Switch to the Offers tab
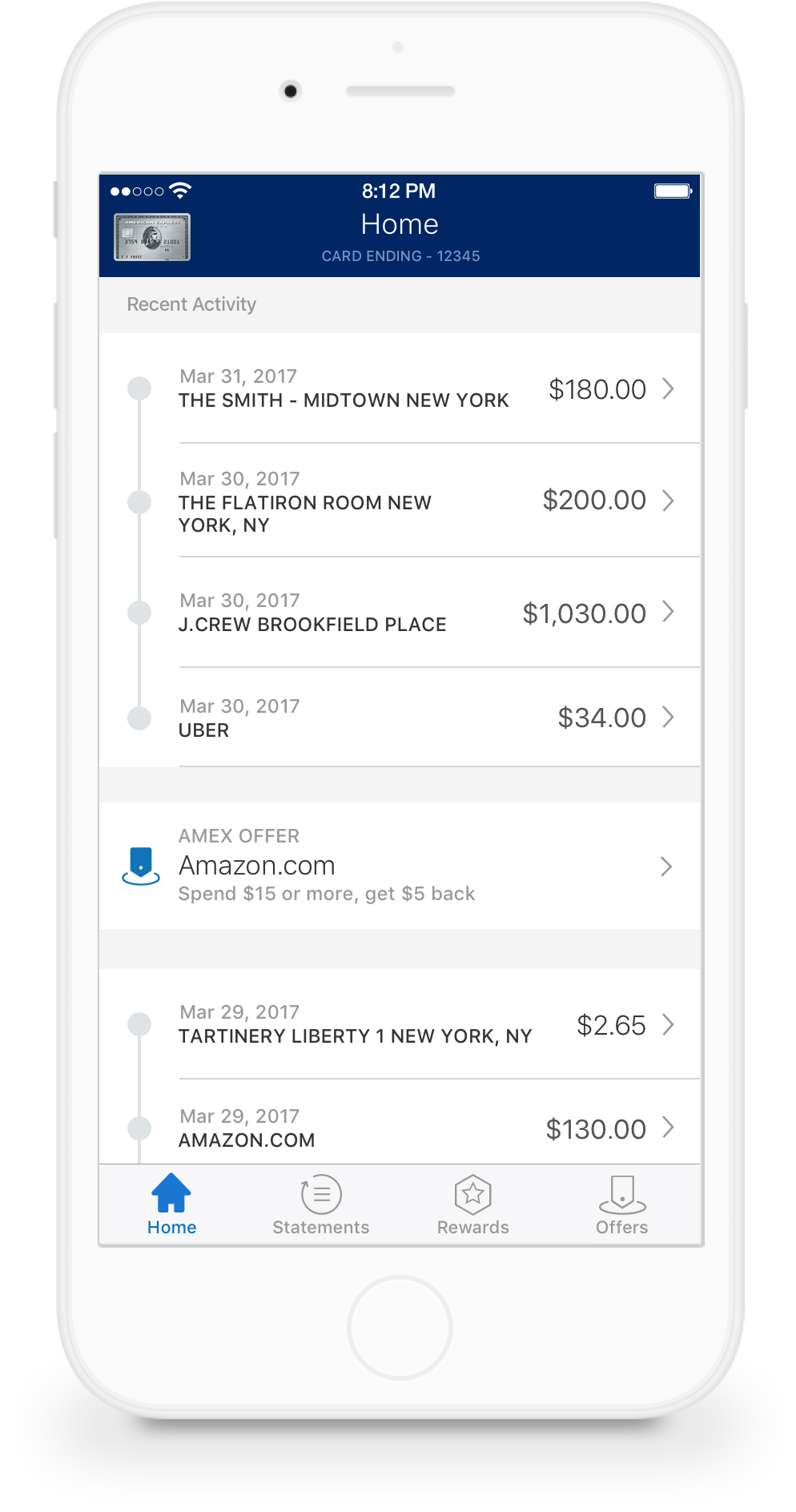The image size is (796, 1512). tap(622, 1204)
